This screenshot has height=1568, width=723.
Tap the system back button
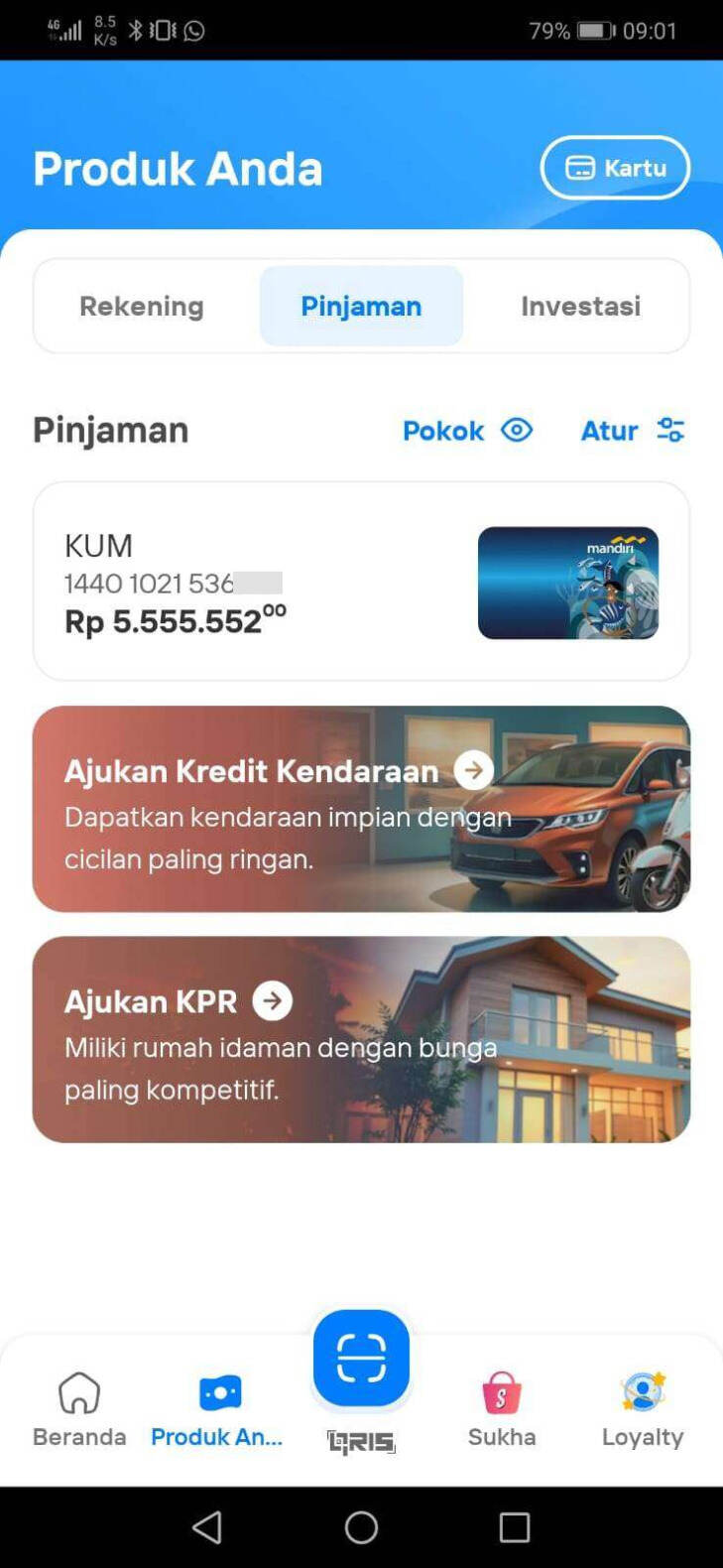tap(207, 1527)
